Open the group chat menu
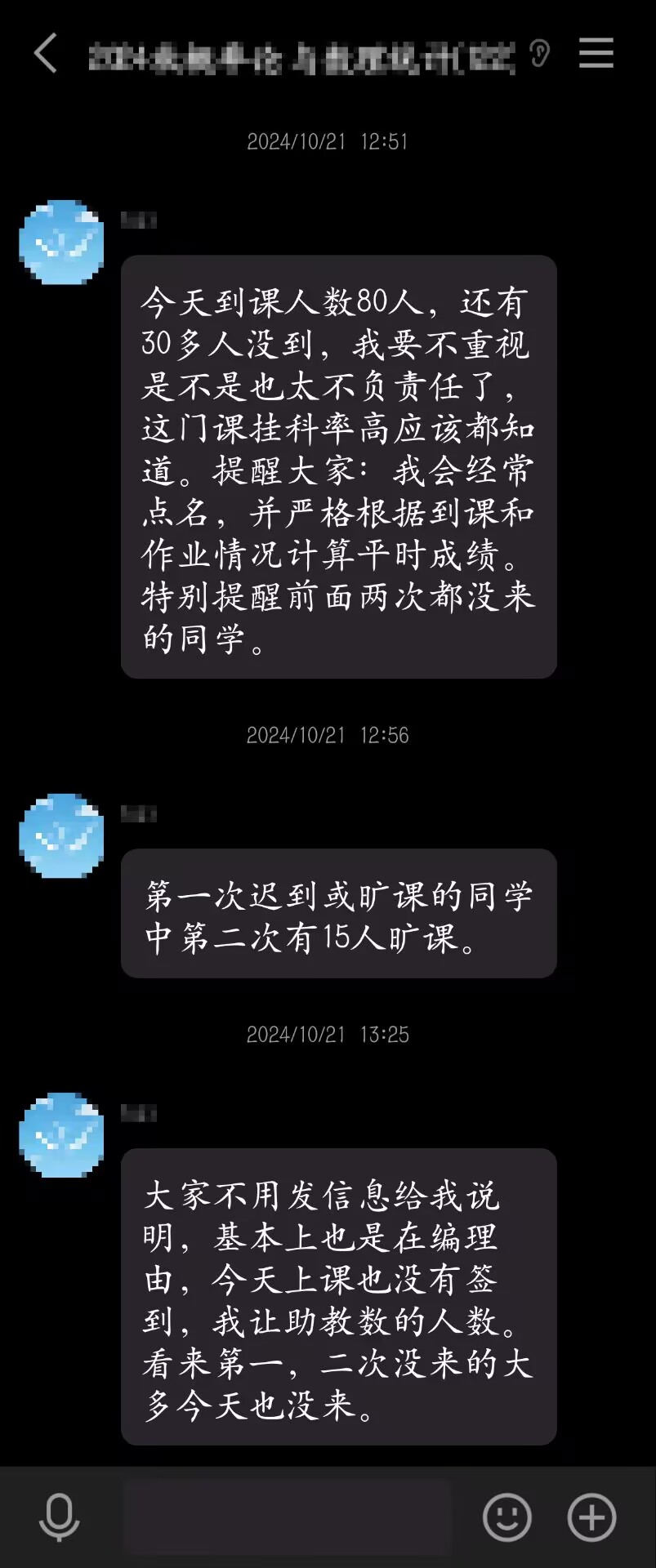 click(x=596, y=54)
